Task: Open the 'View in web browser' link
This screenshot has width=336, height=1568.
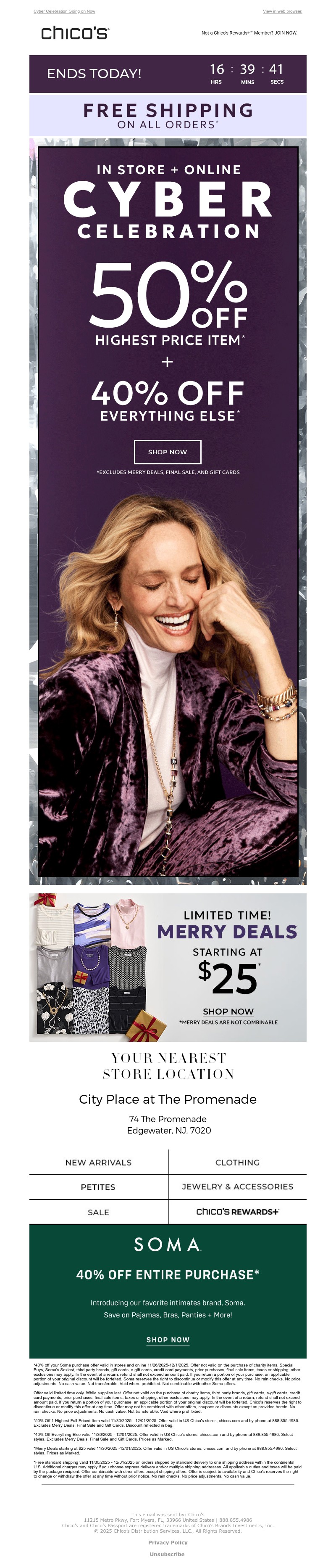Action: [282, 11]
